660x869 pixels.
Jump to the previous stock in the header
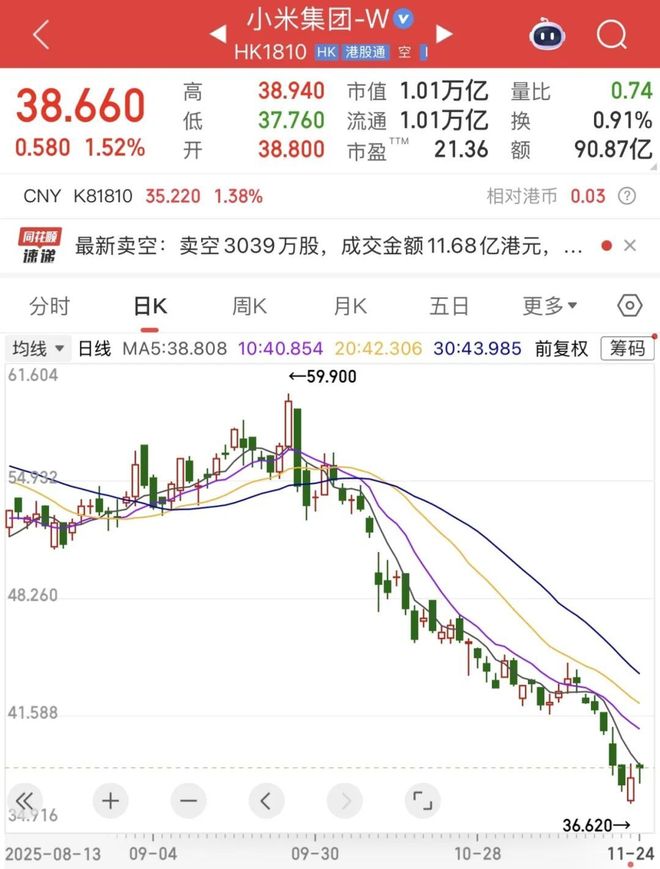[x=215, y=34]
